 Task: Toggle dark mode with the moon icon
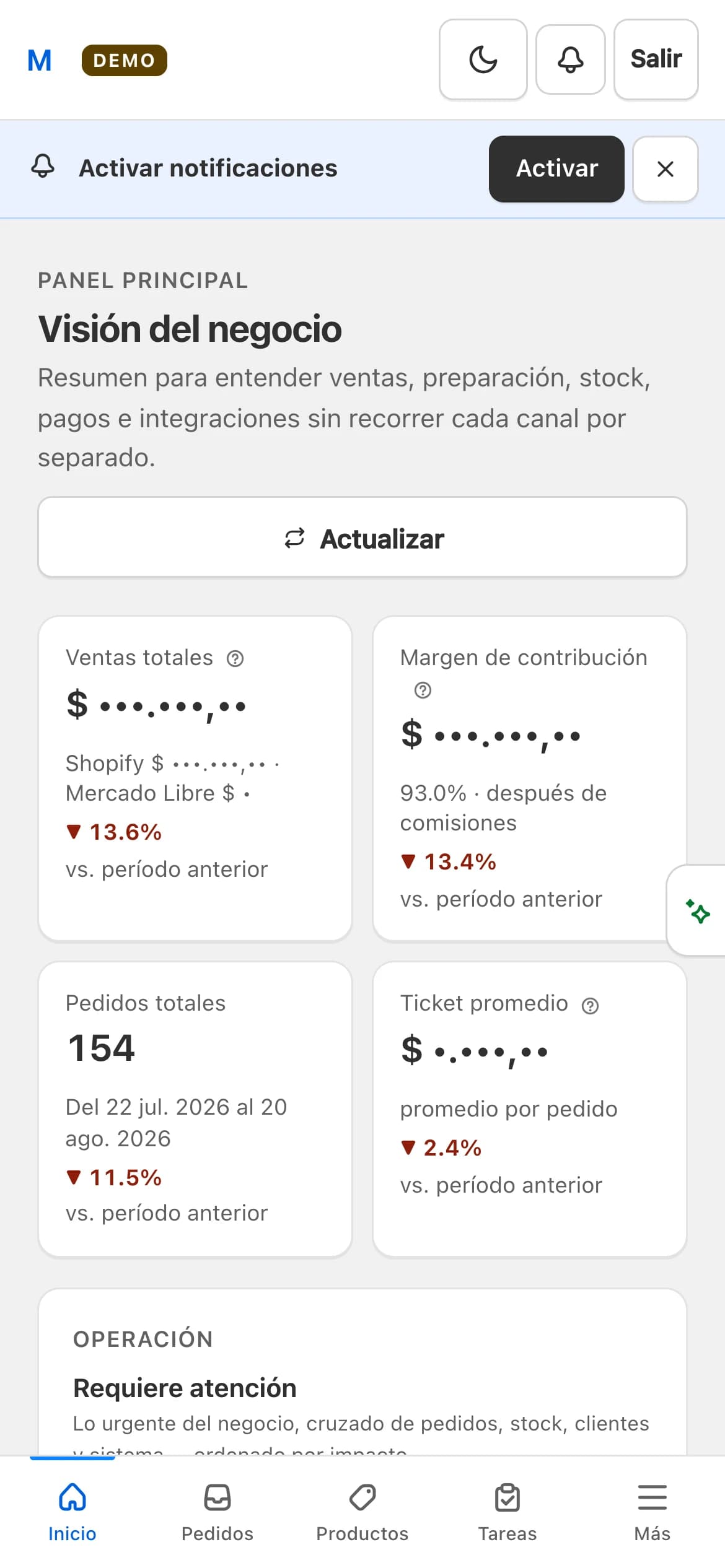click(x=483, y=59)
